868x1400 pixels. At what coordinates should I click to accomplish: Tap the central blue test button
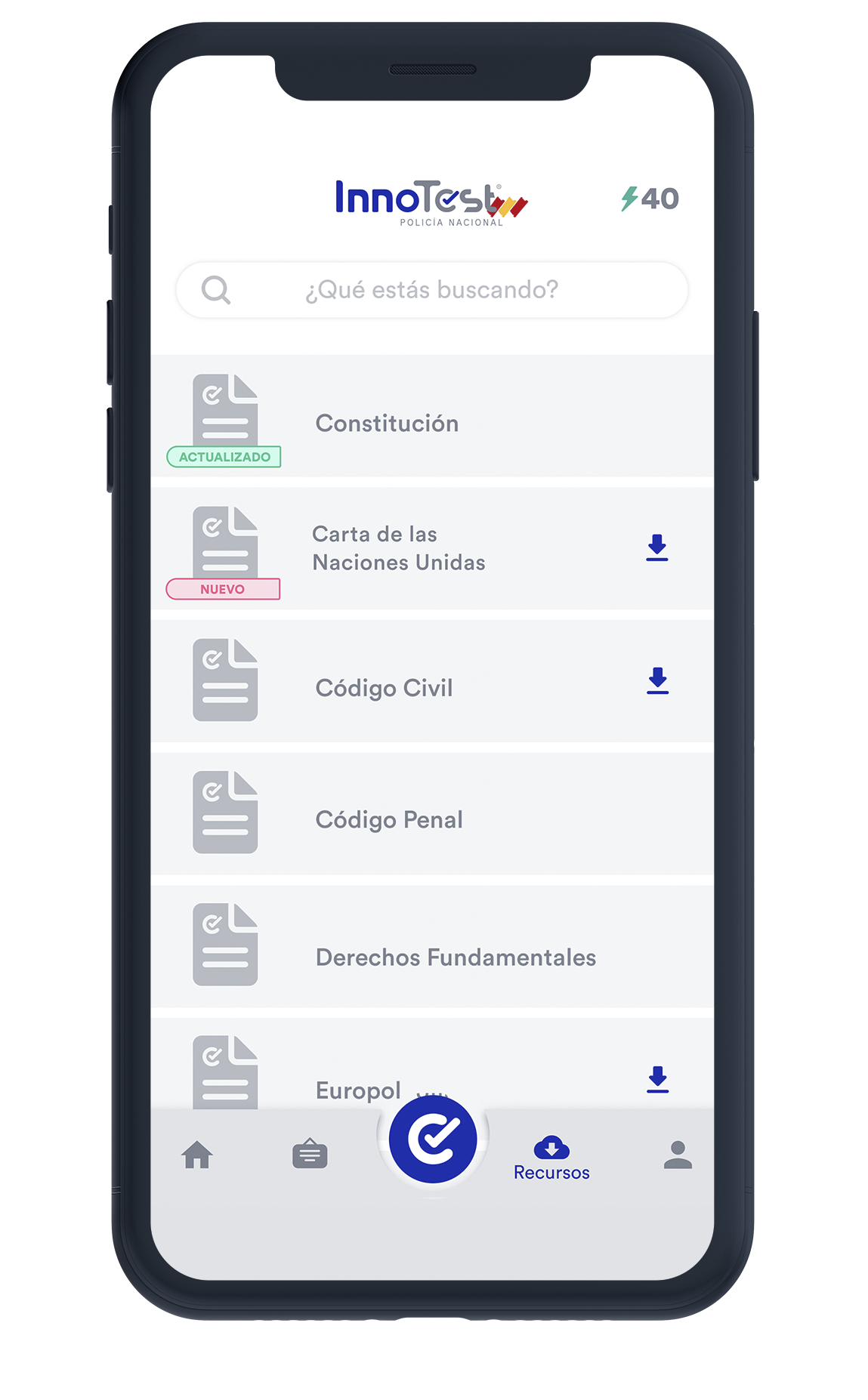[433, 1139]
